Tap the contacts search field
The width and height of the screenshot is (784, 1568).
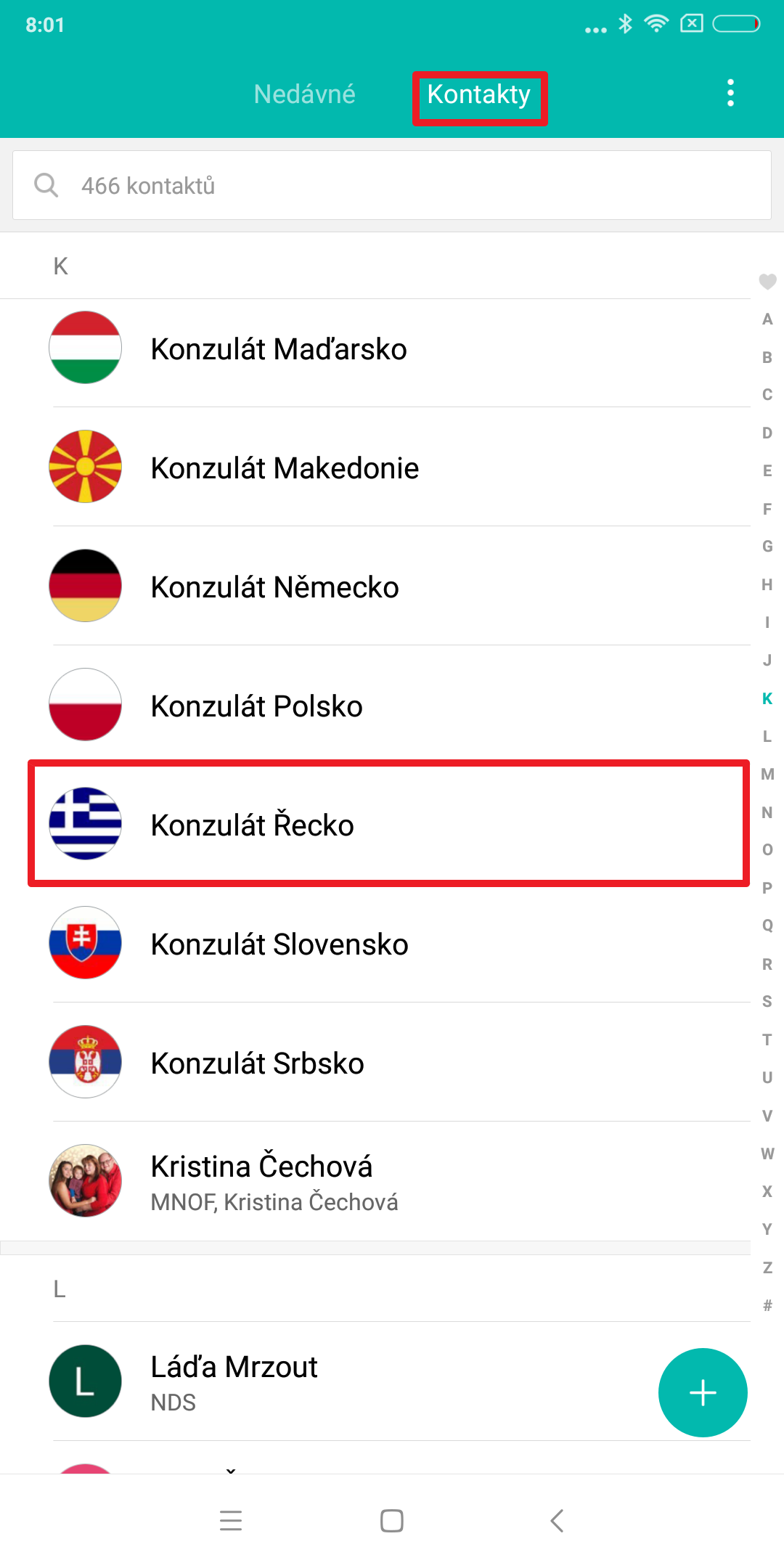coord(392,186)
